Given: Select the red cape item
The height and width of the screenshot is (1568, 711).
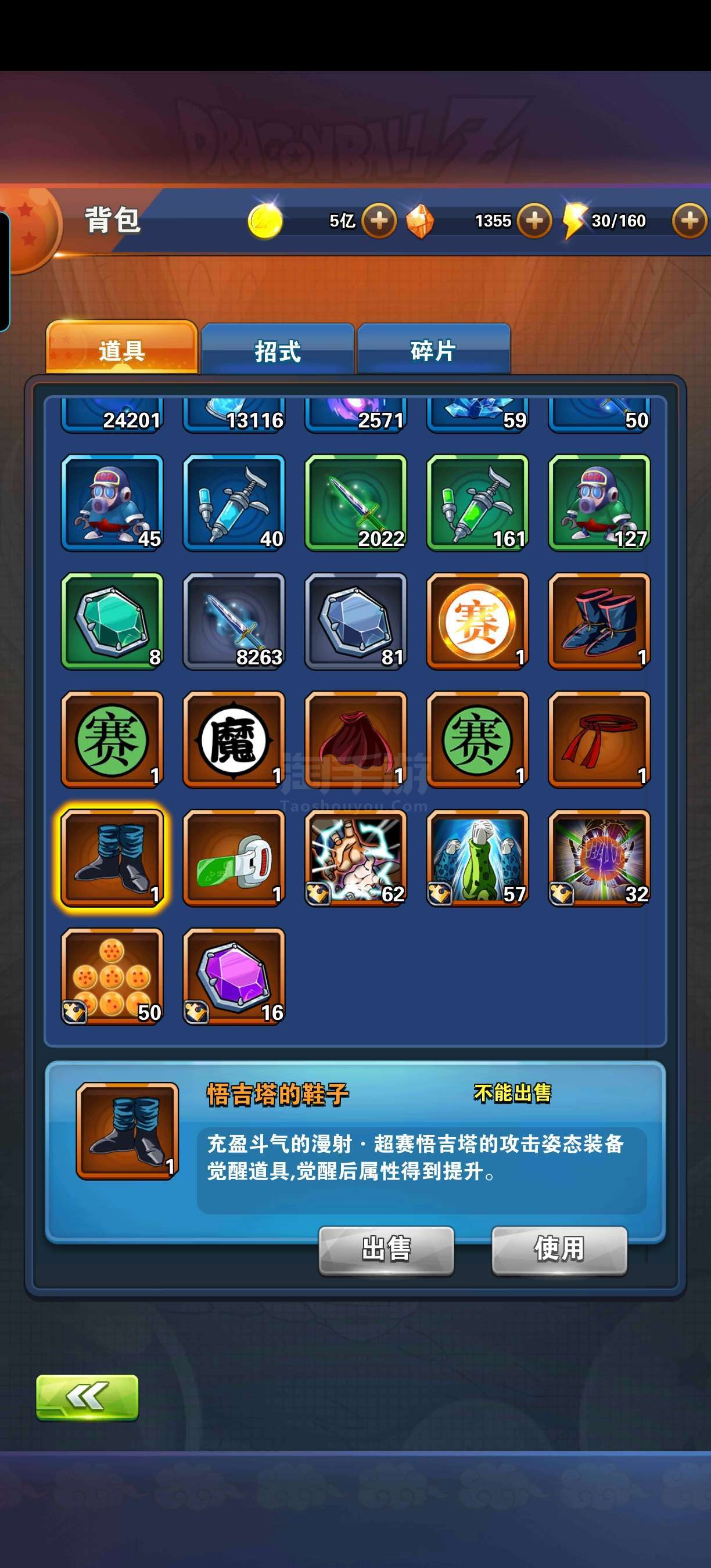Looking at the screenshot, I should point(355,739).
